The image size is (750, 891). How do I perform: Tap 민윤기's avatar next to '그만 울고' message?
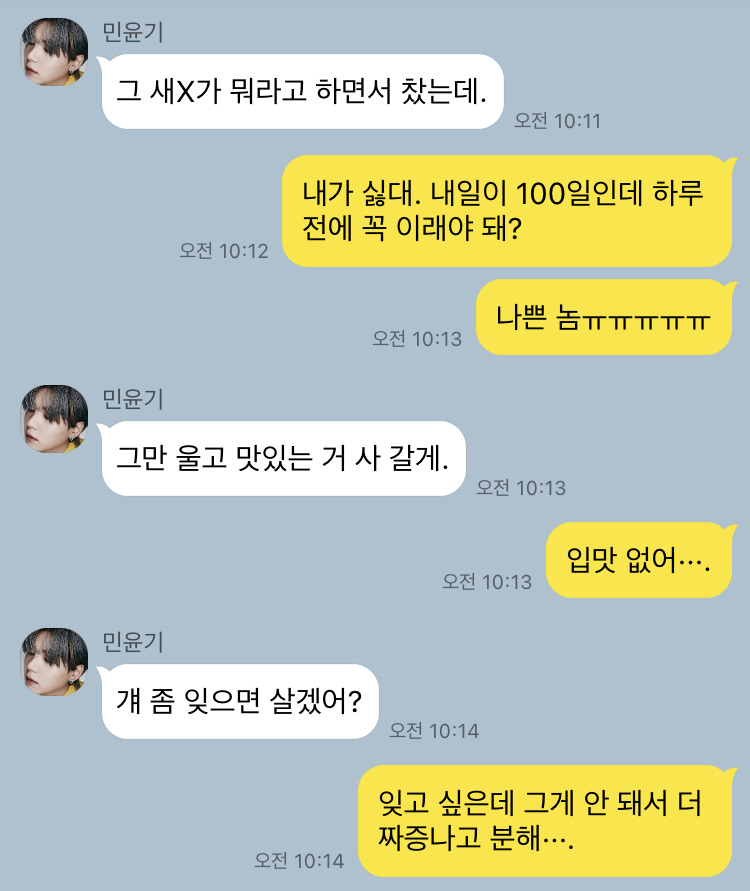click(x=55, y=419)
